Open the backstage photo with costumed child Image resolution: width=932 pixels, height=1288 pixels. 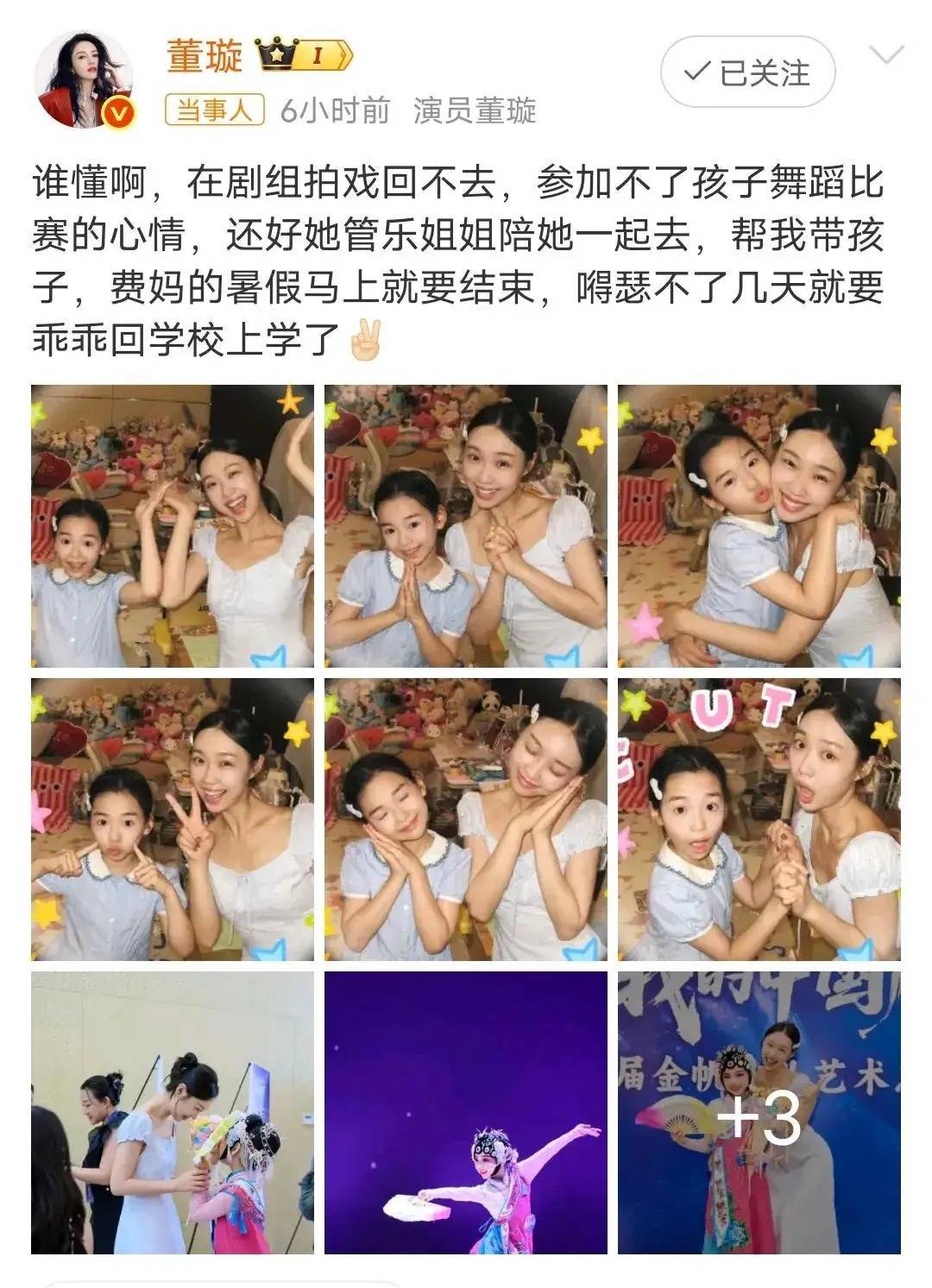[x=173, y=1113]
